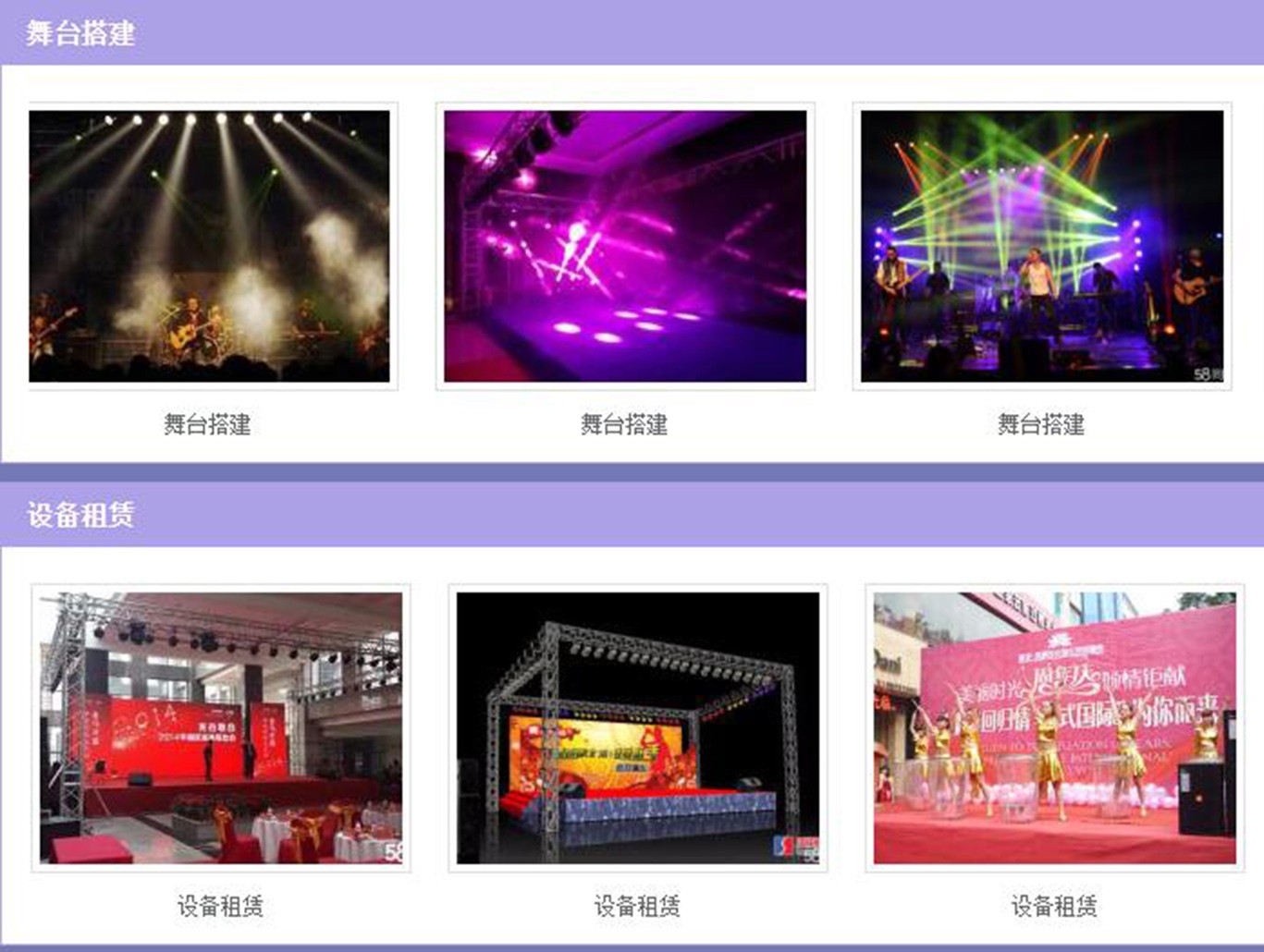Open the 设备租赁 tile with truss on black
Image resolution: width=1264 pixels, height=952 pixels.
(638, 727)
